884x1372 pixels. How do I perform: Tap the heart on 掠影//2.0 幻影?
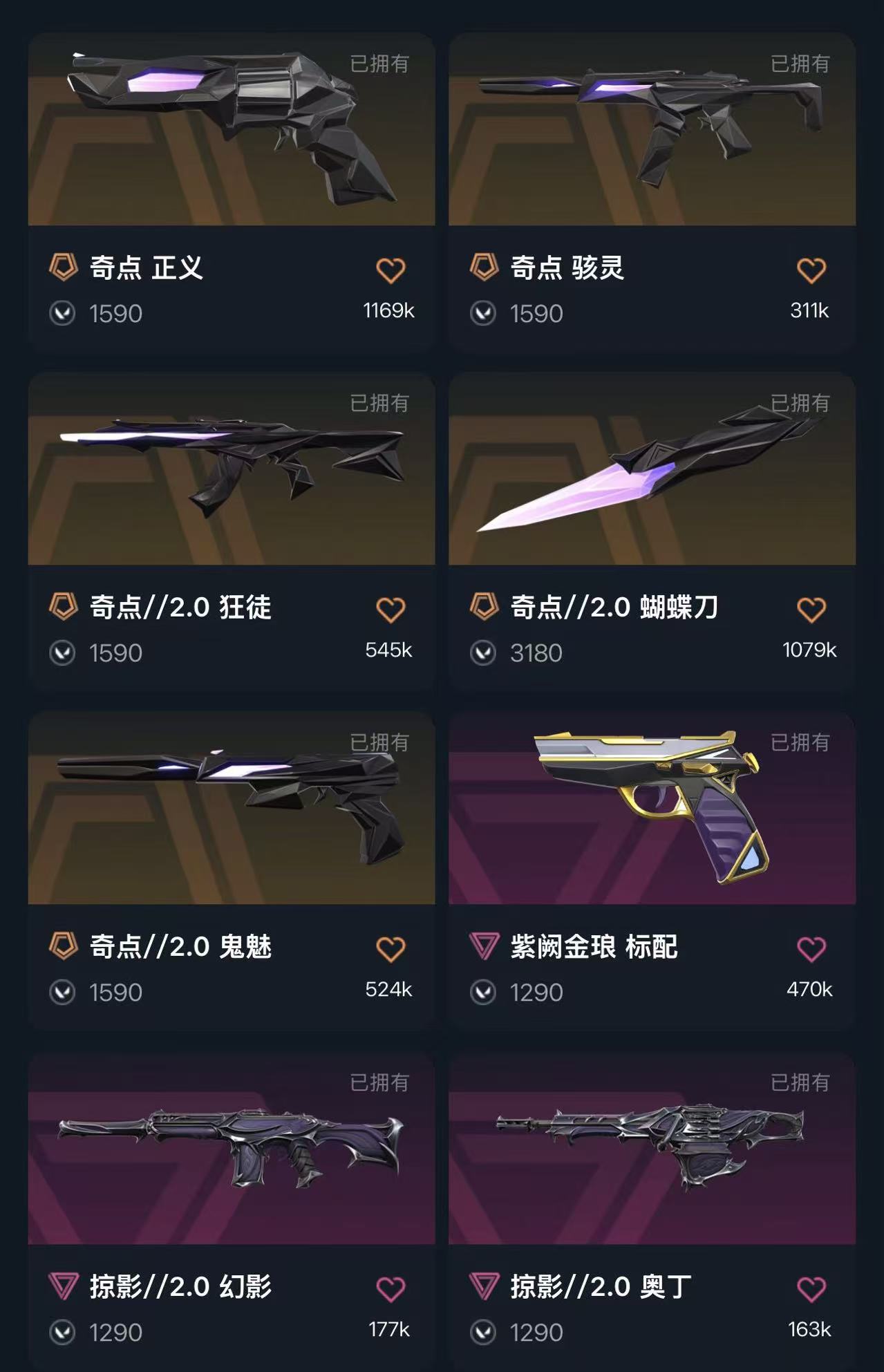[391, 1289]
